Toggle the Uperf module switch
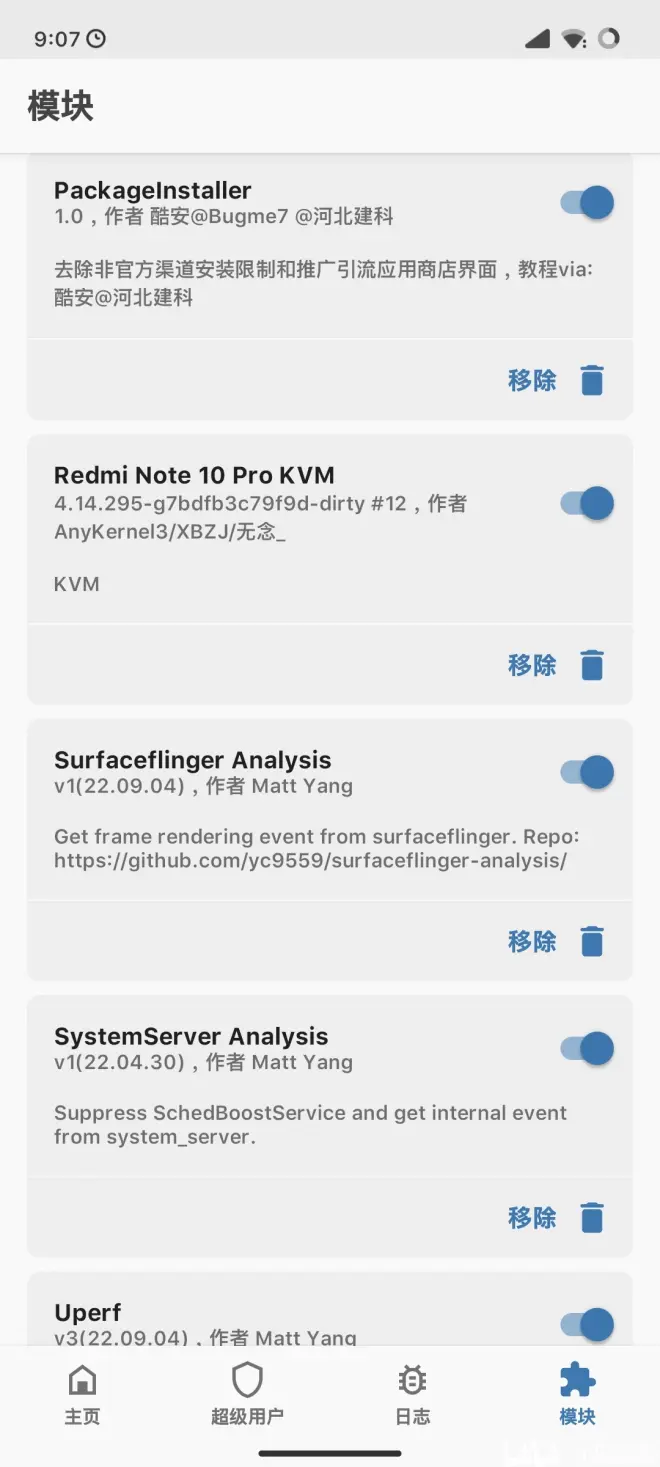This screenshot has height=1467, width=660. (587, 1325)
